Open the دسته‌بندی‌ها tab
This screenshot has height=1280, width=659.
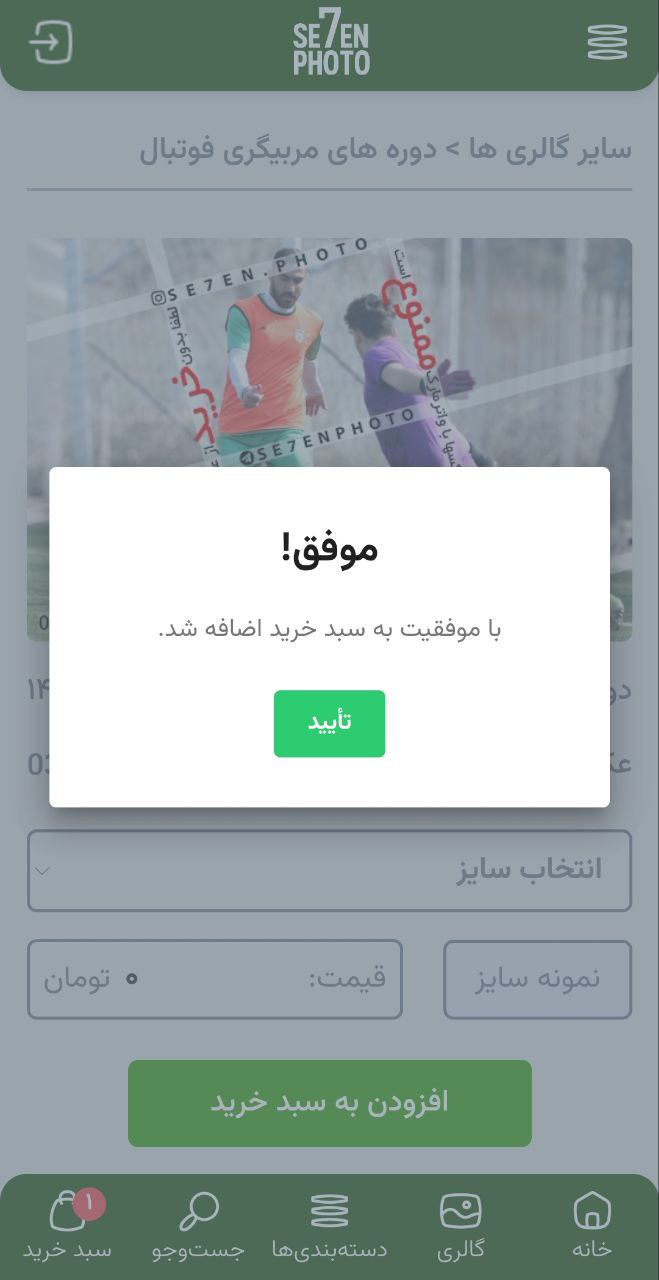pos(329,1225)
